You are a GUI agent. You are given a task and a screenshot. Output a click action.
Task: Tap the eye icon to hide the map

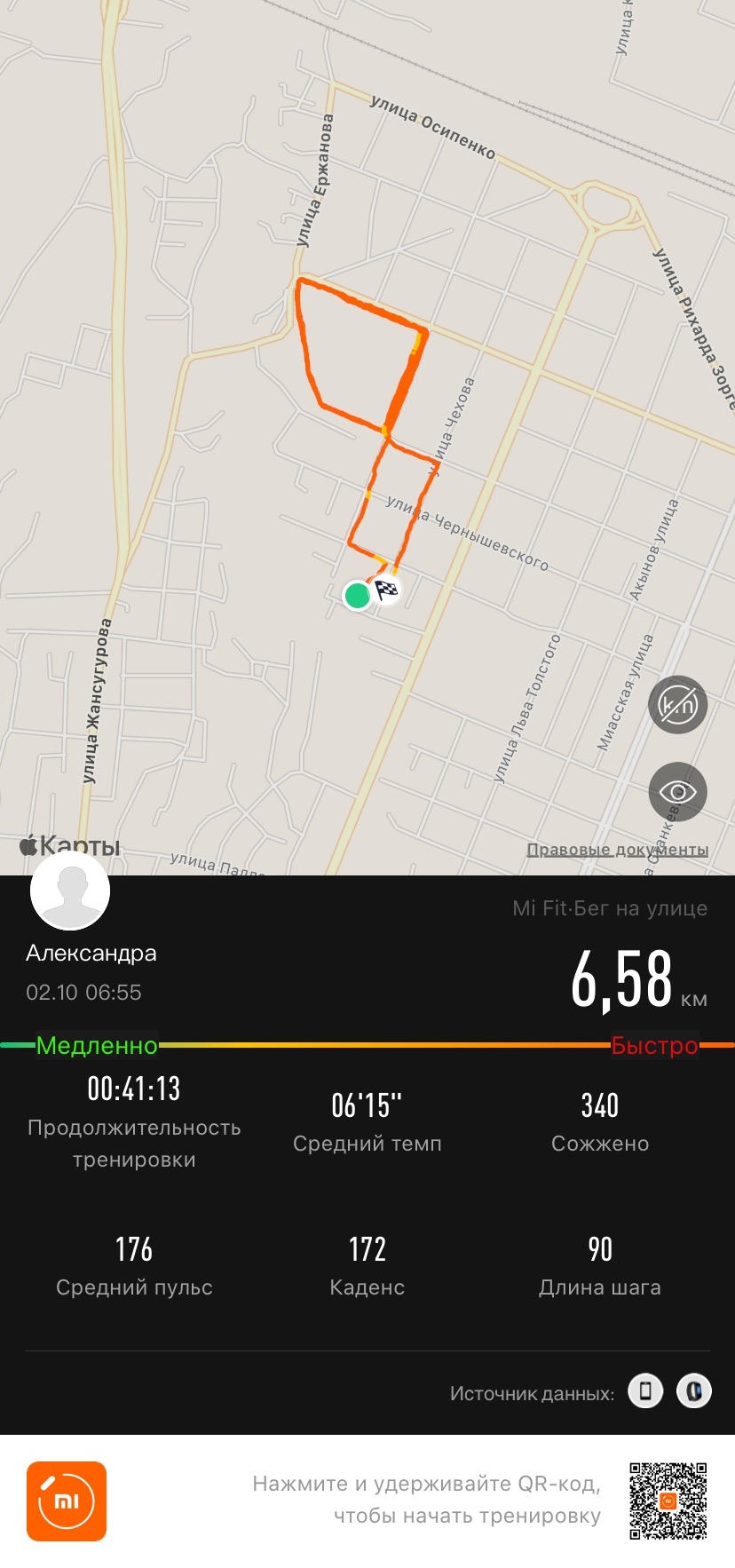pos(677,791)
